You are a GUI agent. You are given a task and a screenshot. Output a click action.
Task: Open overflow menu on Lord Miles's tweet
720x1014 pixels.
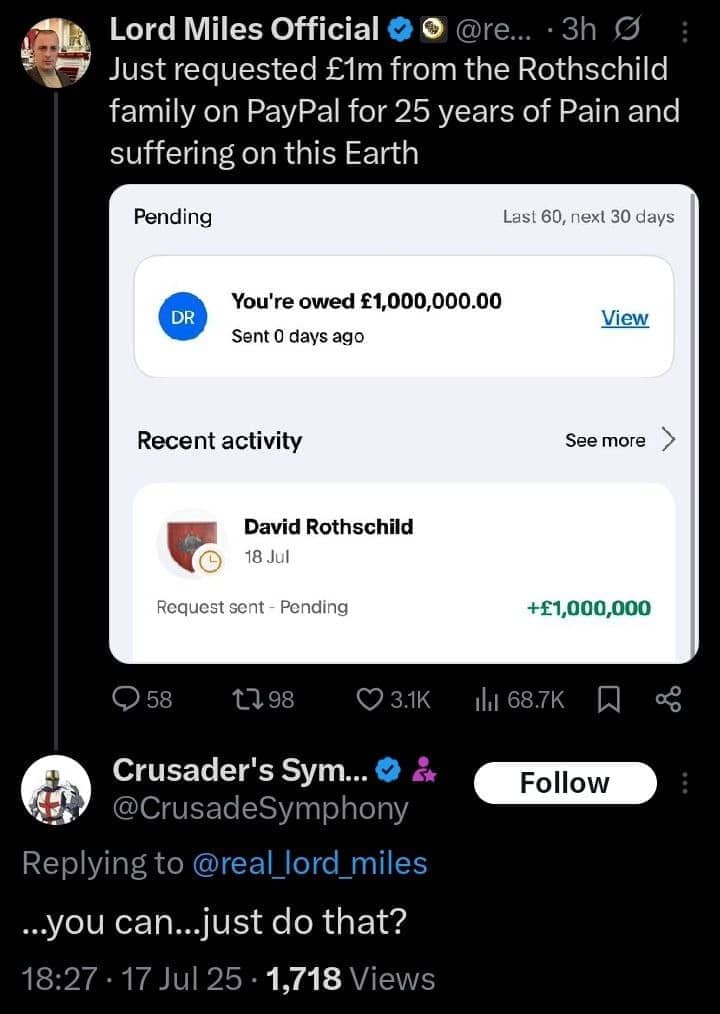[x=685, y=32]
